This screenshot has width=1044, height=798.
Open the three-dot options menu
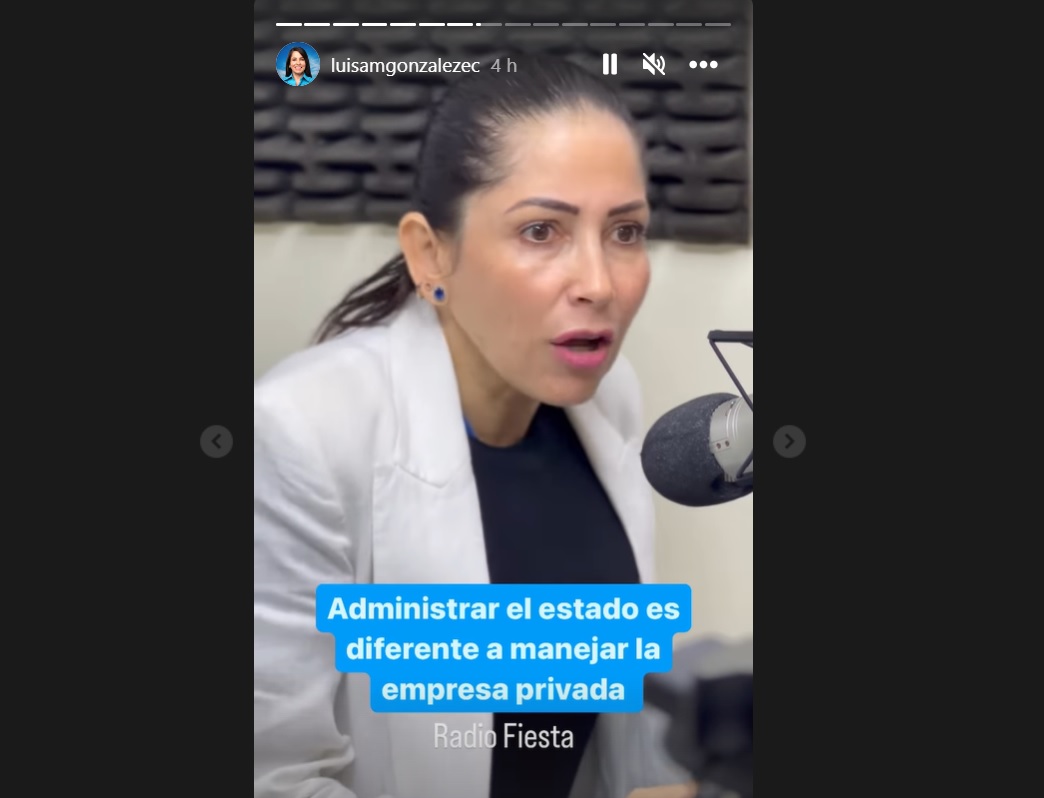coord(703,65)
